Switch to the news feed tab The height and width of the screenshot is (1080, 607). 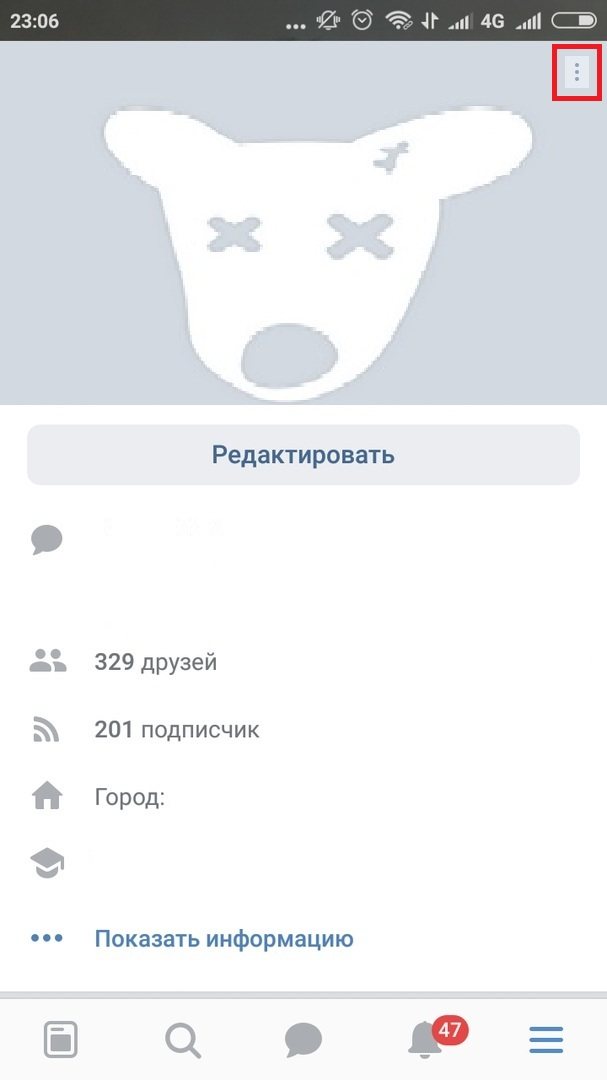(x=61, y=1040)
